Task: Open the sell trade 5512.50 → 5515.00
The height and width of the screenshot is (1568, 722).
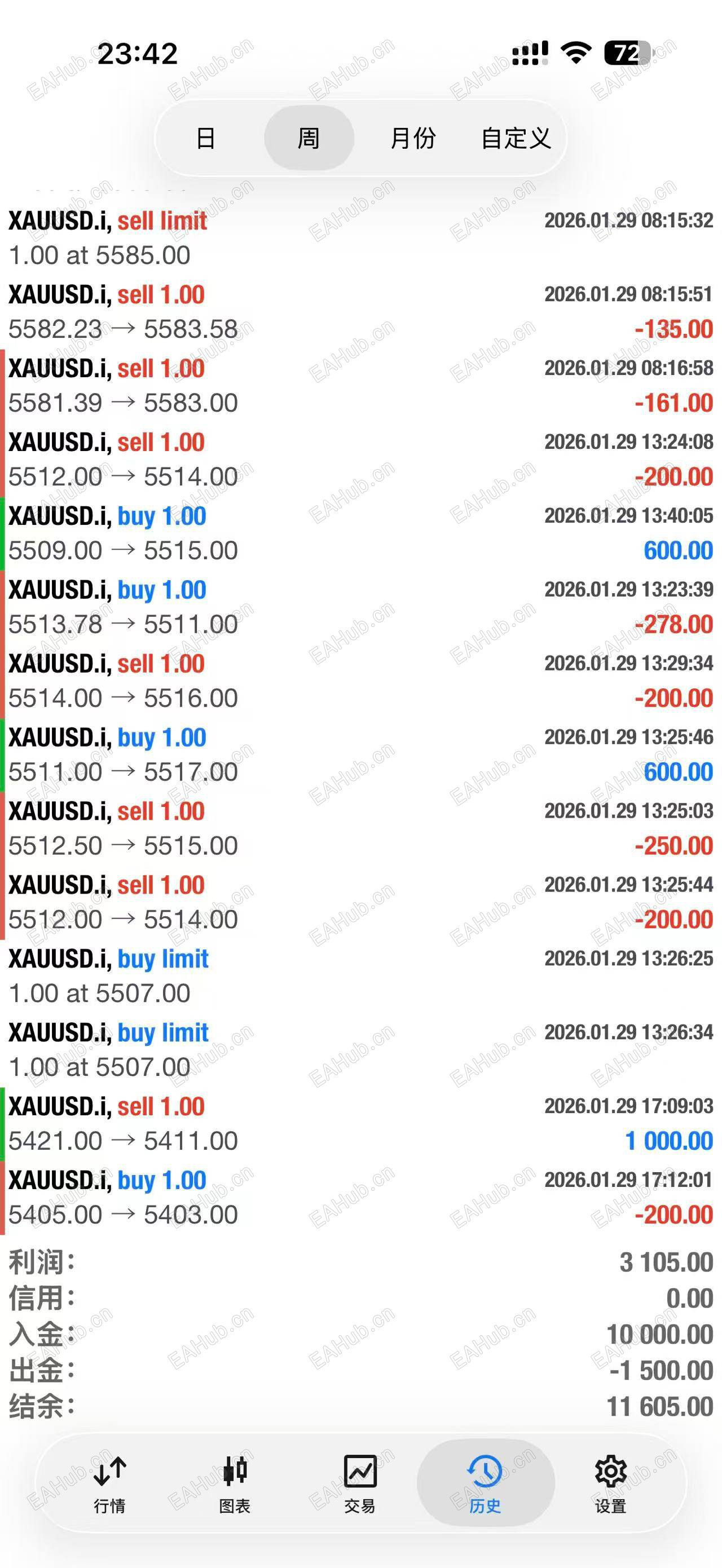Action: pyautogui.click(x=361, y=828)
